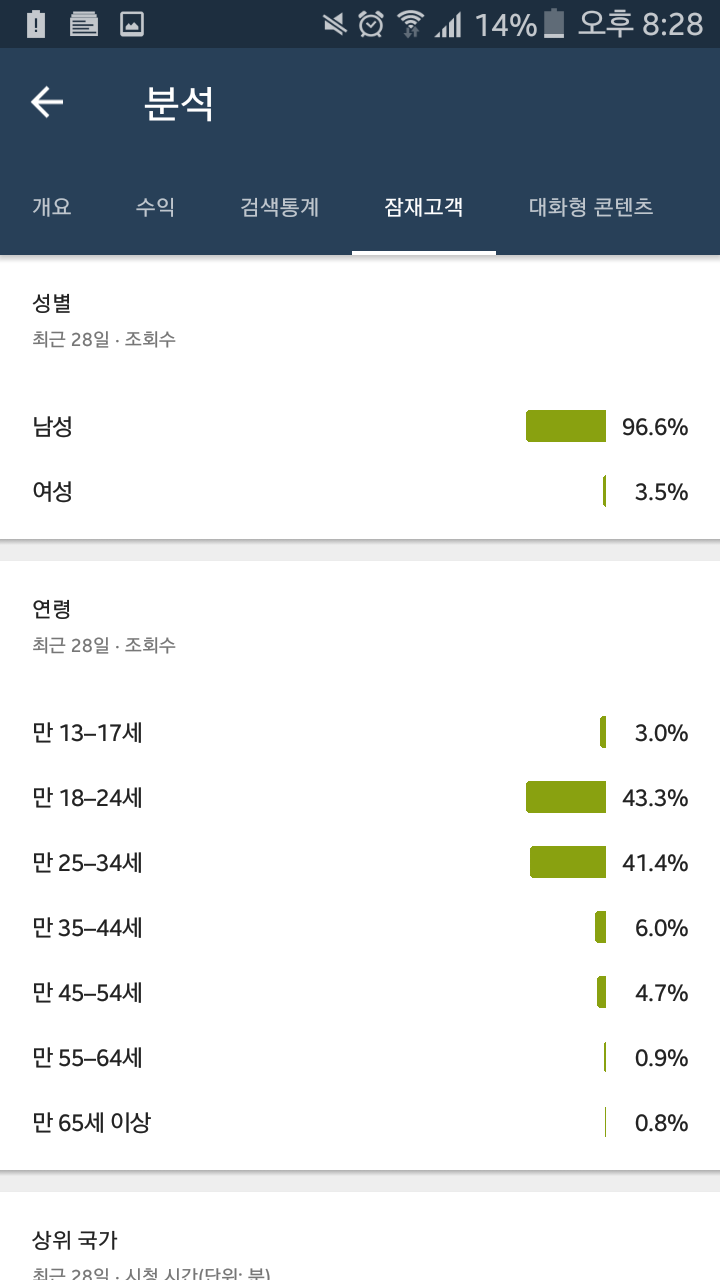Open the 성별 card details
Viewport: 720px width, 1280px height.
click(360, 398)
